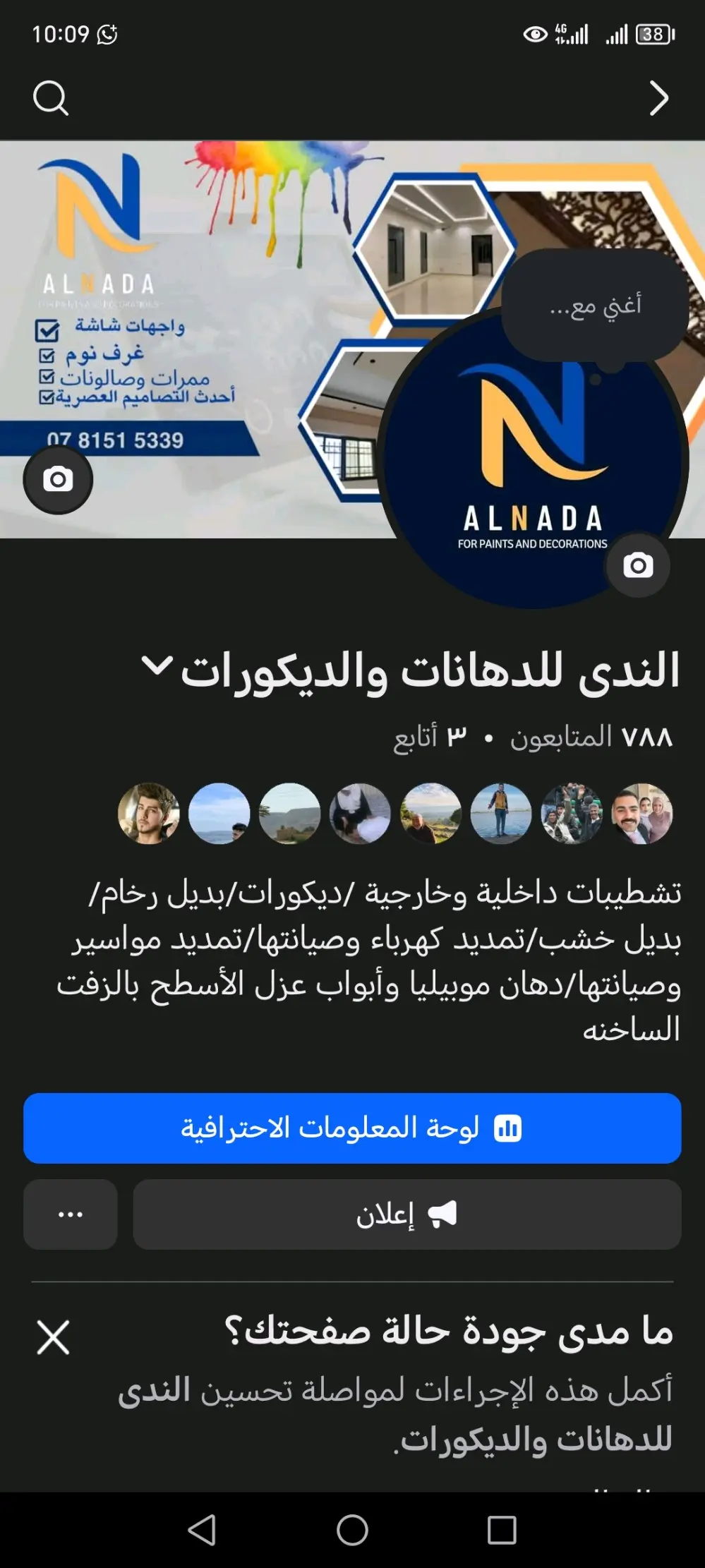
Task: Go to the Android home screen
Action: coord(352,1530)
